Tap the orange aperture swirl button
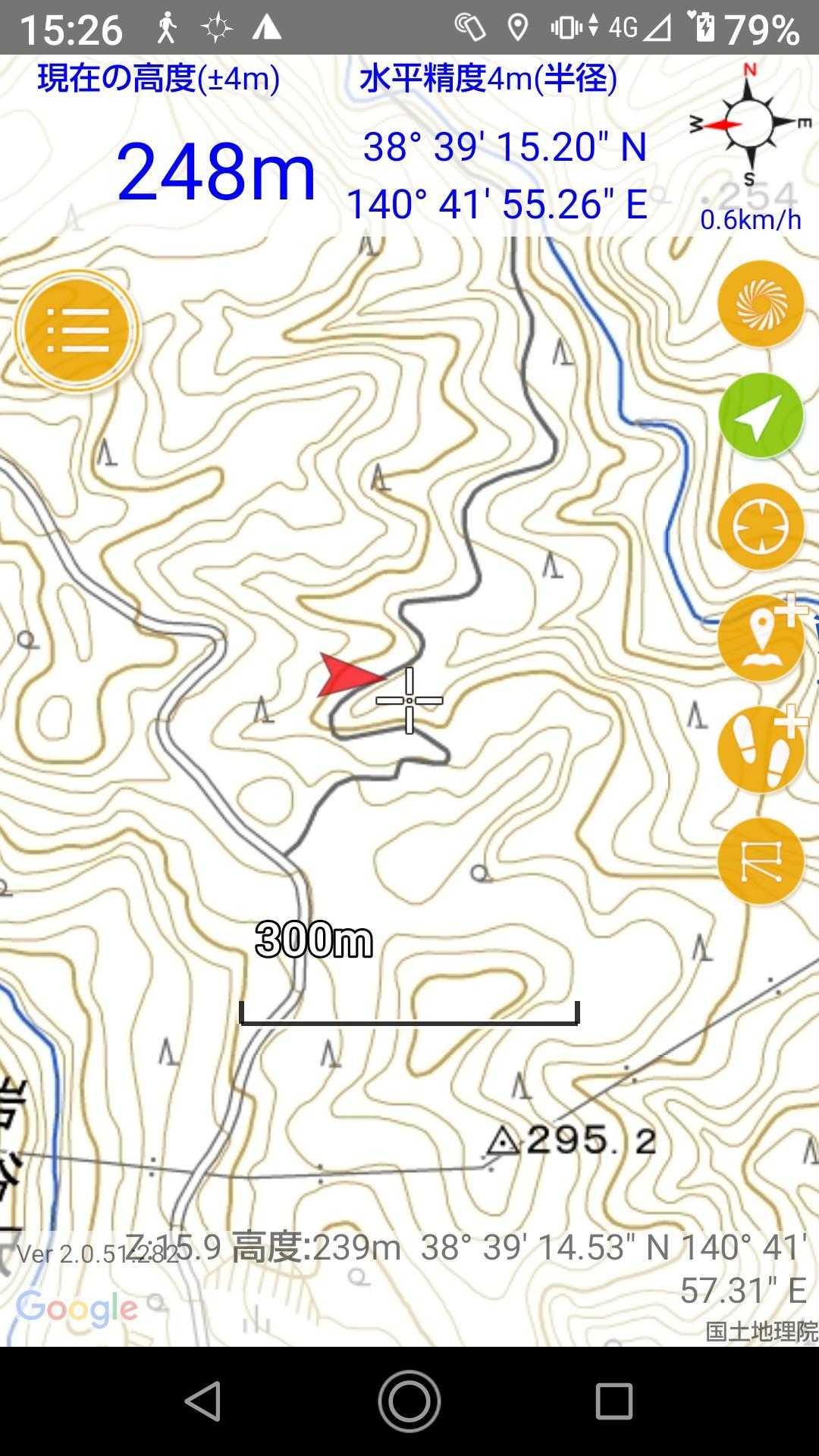 [761, 303]
